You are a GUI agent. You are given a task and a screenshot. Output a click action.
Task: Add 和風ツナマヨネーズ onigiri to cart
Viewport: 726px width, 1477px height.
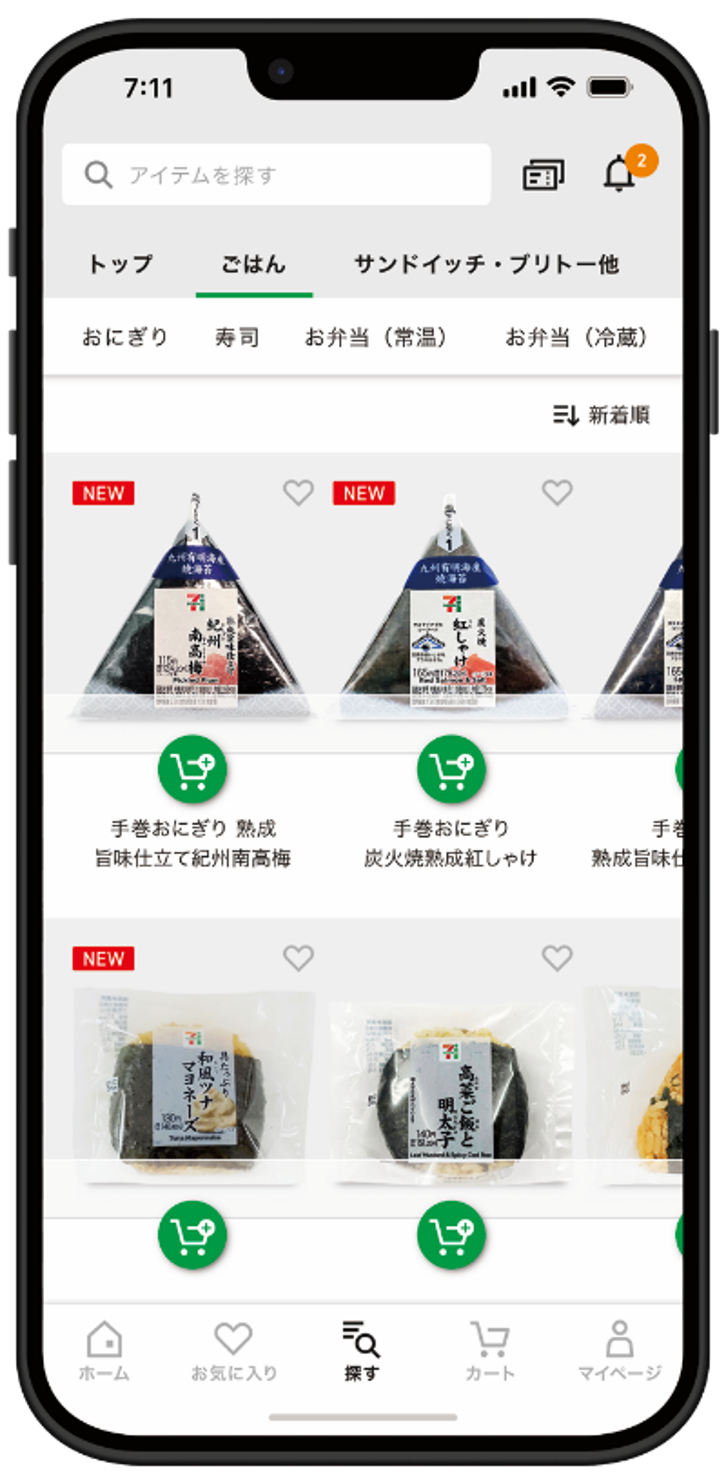[192, 1234]
